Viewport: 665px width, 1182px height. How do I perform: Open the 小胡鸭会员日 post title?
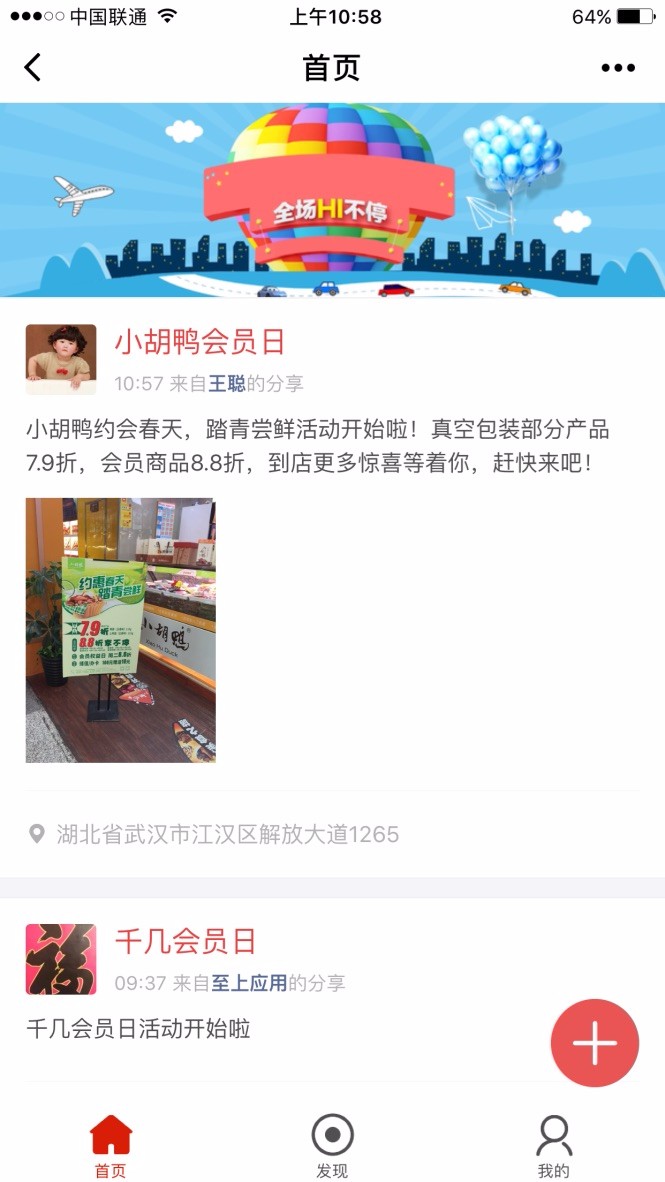(200, 343)
